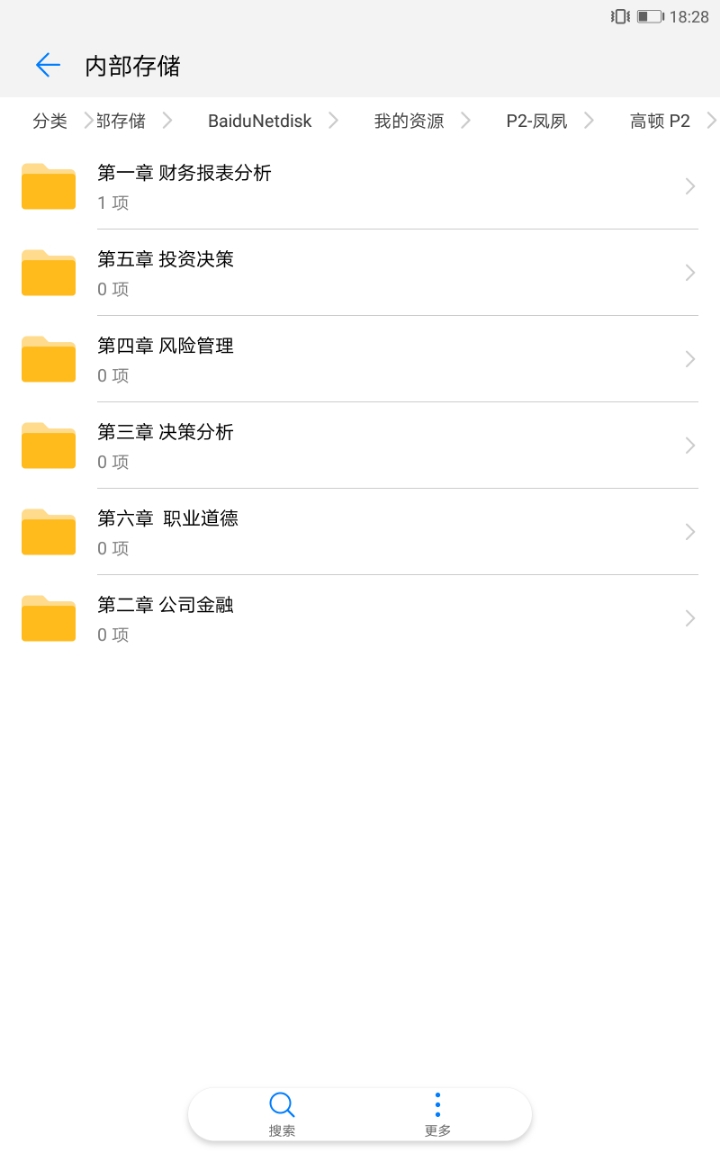Jump to 分类 in the breadcrumb
This screenshot has height=1152, width=720.
(50, 121)
